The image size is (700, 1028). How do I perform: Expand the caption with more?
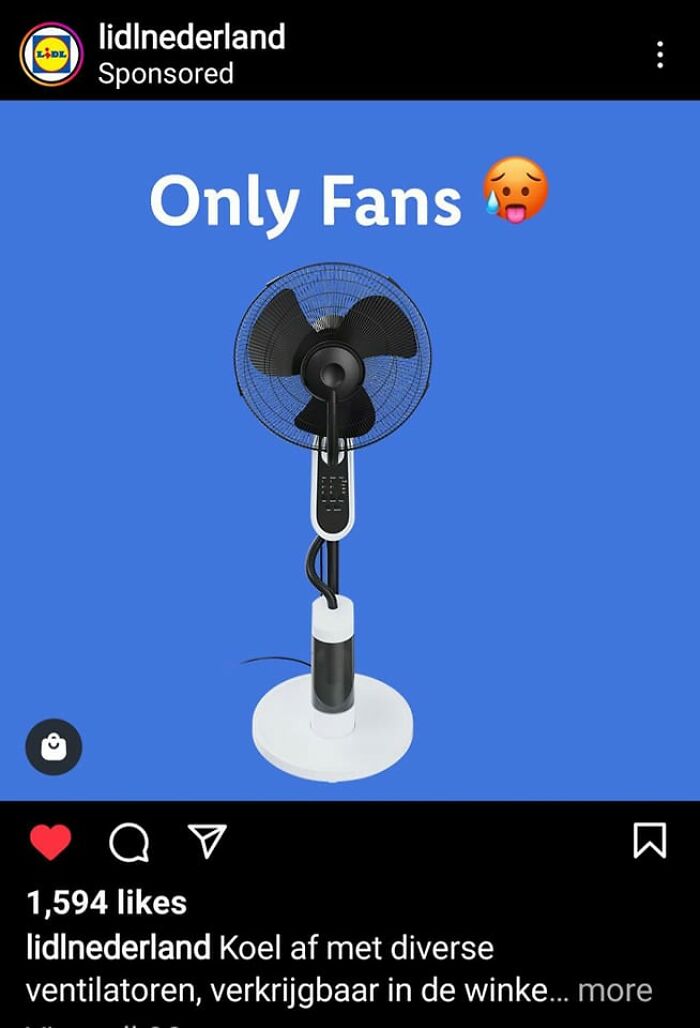tap(615, 991)
